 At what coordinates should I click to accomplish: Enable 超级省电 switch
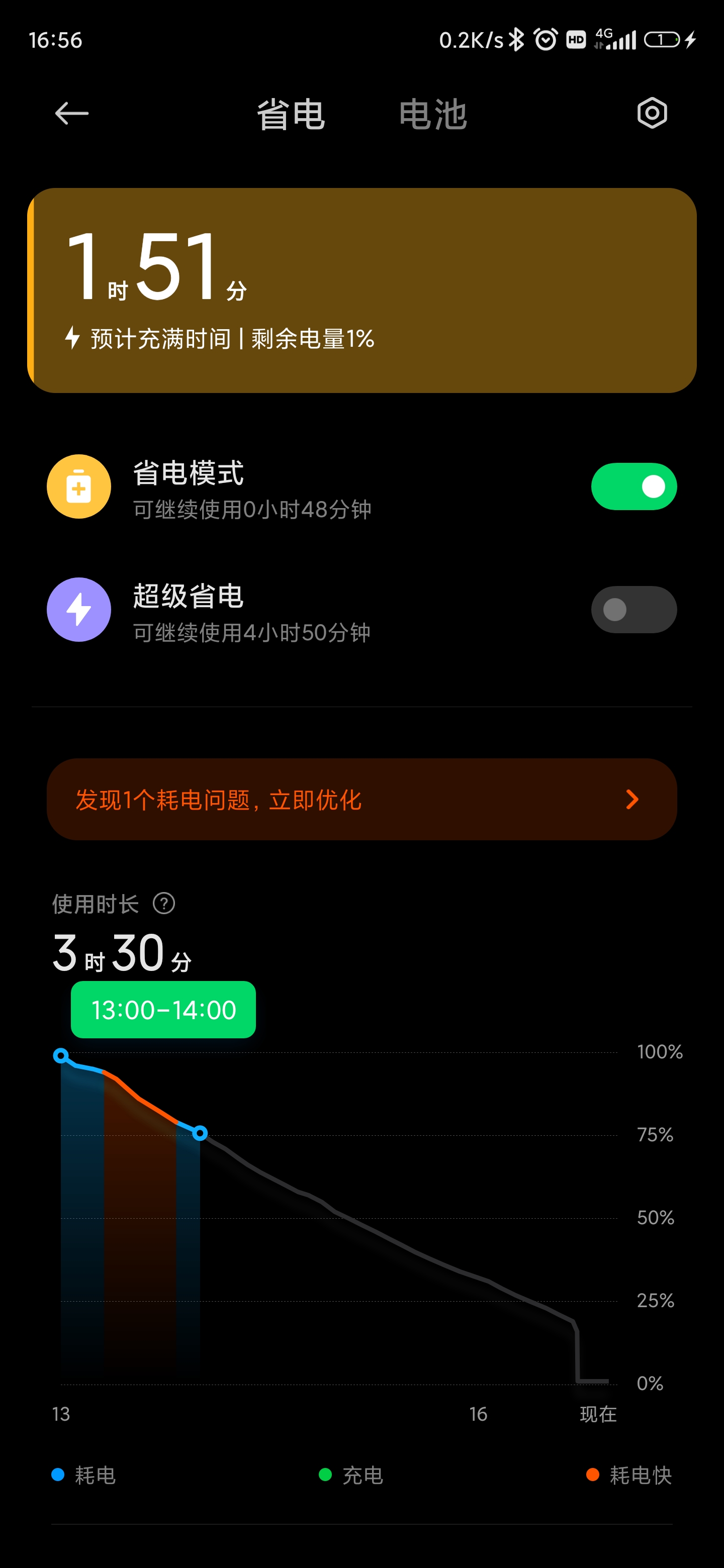point(633,609)
